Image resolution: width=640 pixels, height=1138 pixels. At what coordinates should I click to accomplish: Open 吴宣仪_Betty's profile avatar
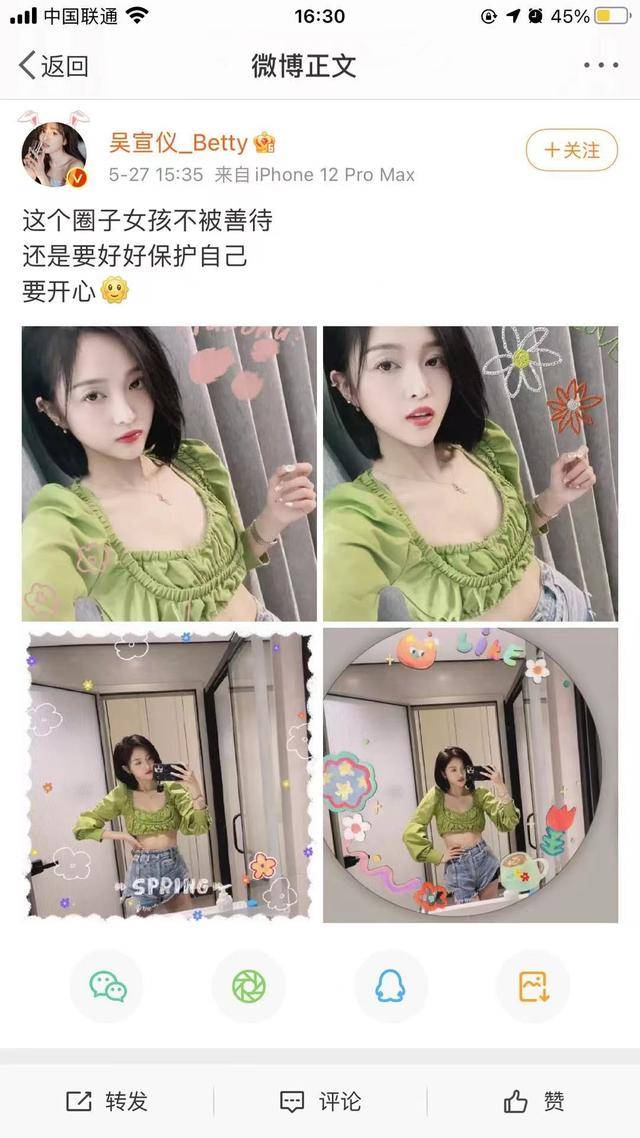click(x=54, y=154)
